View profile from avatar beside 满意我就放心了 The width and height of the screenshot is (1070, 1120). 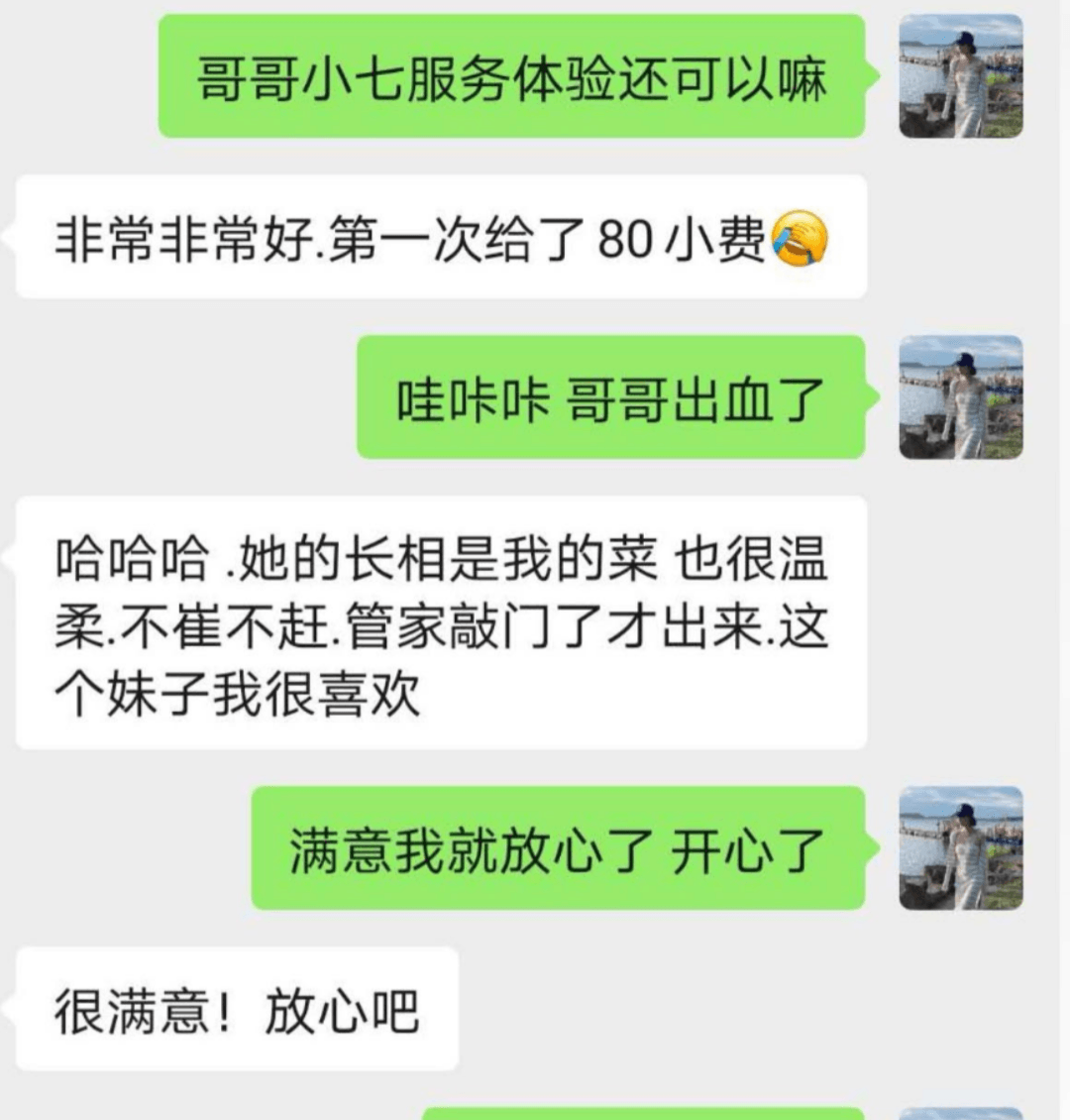(x=960, y=848)
